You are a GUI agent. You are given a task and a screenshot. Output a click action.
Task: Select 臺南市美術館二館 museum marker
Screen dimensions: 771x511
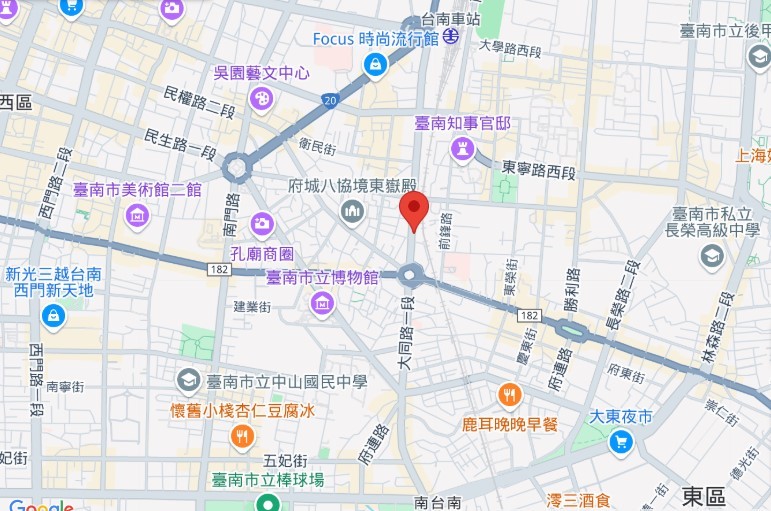137,214
